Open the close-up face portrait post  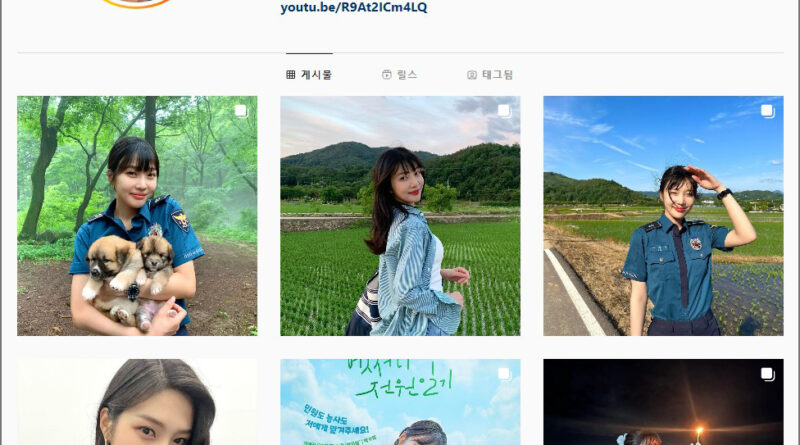pyautogui.click(x=137, y=402)
